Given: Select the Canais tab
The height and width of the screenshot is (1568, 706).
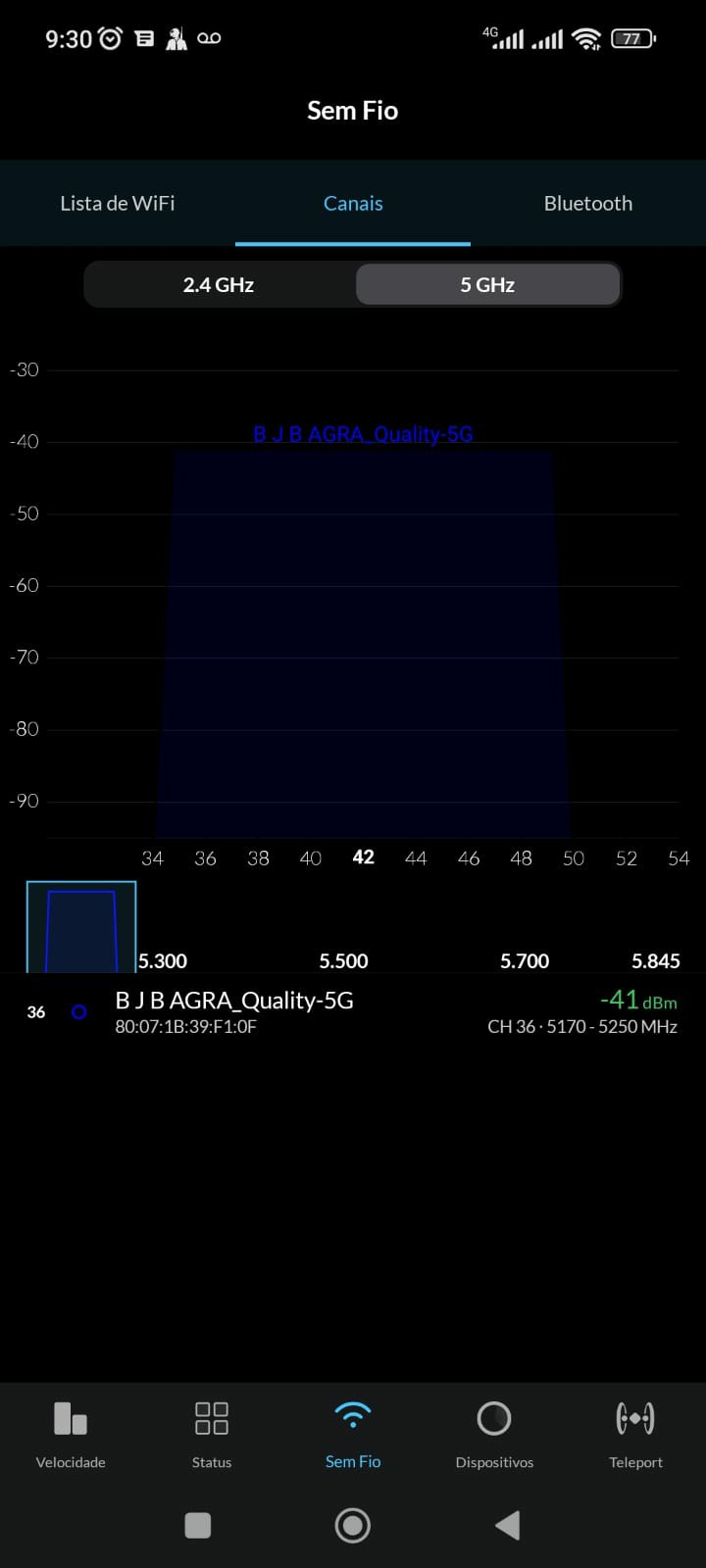Looking at the screenshot, I should (x=353, y=204).
